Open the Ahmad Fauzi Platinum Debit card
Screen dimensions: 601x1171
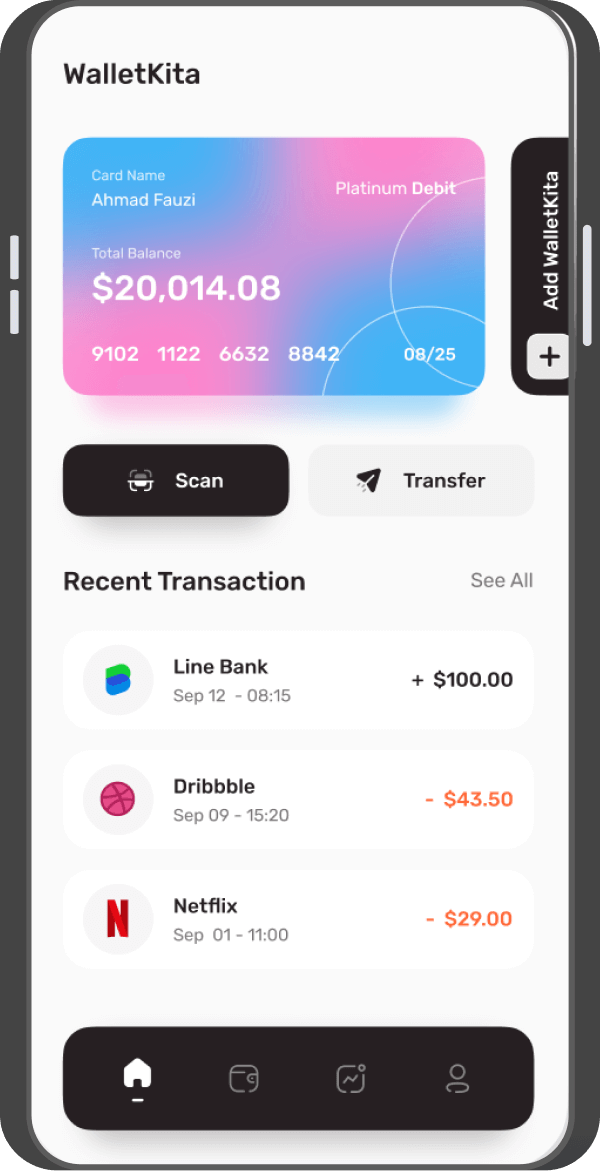tap(273, 266)
